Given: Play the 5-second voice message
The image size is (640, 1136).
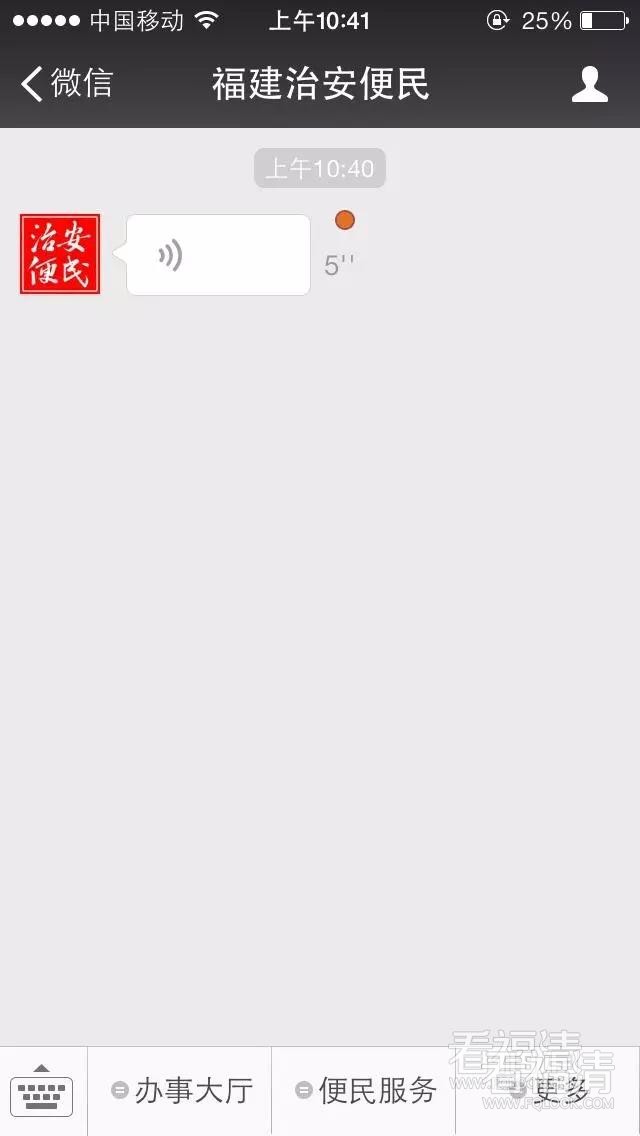Looking at the screenshot, I should (218, 255).
